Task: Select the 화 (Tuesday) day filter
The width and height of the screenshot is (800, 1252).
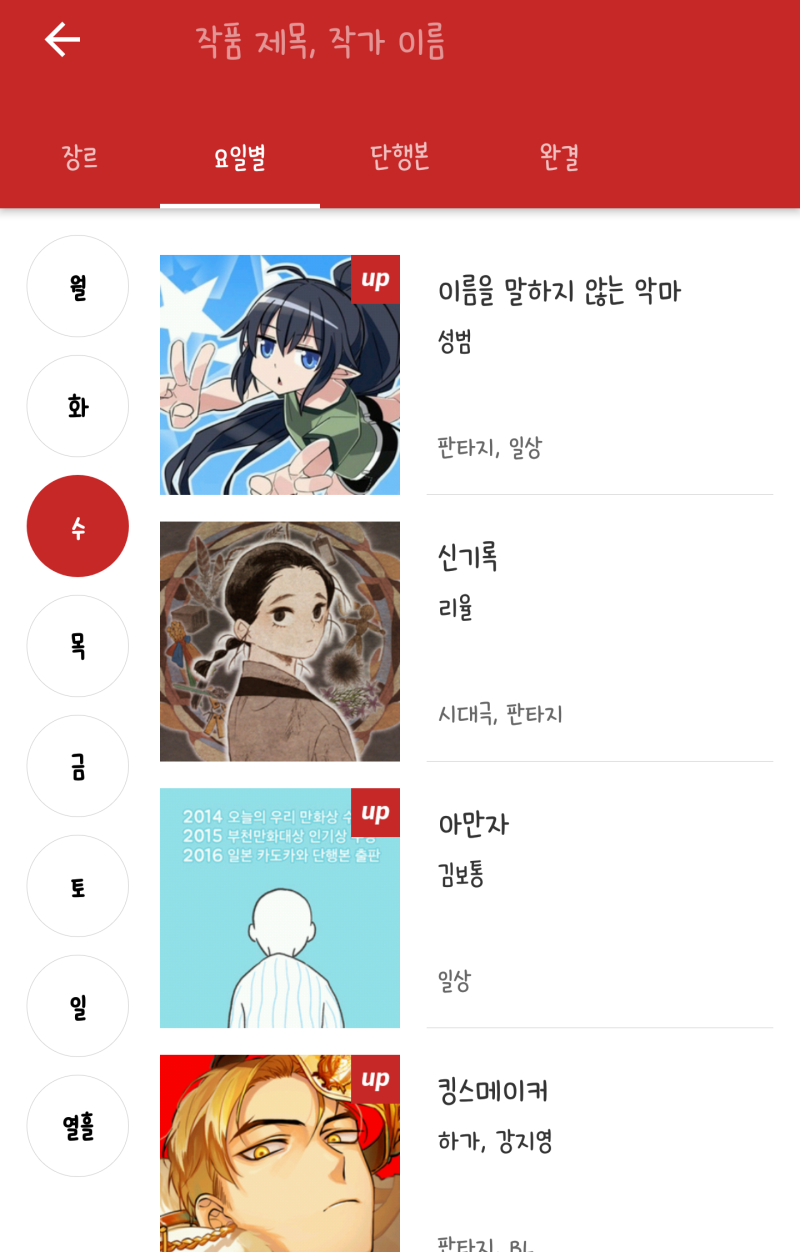Action: pyautogui.click(x=77, y=406)
